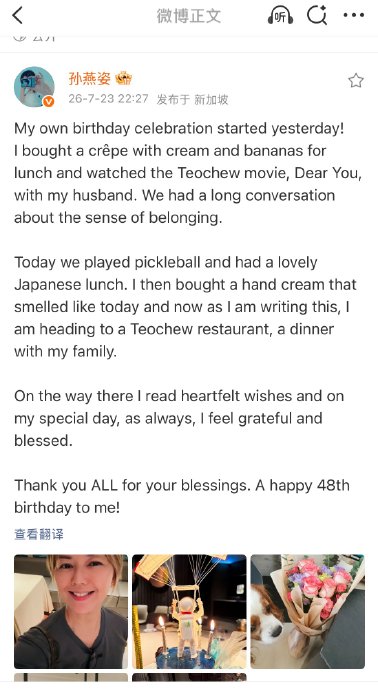Open 孙燕姿's profile picture
The image size is (378, 690).
(34, 87)
